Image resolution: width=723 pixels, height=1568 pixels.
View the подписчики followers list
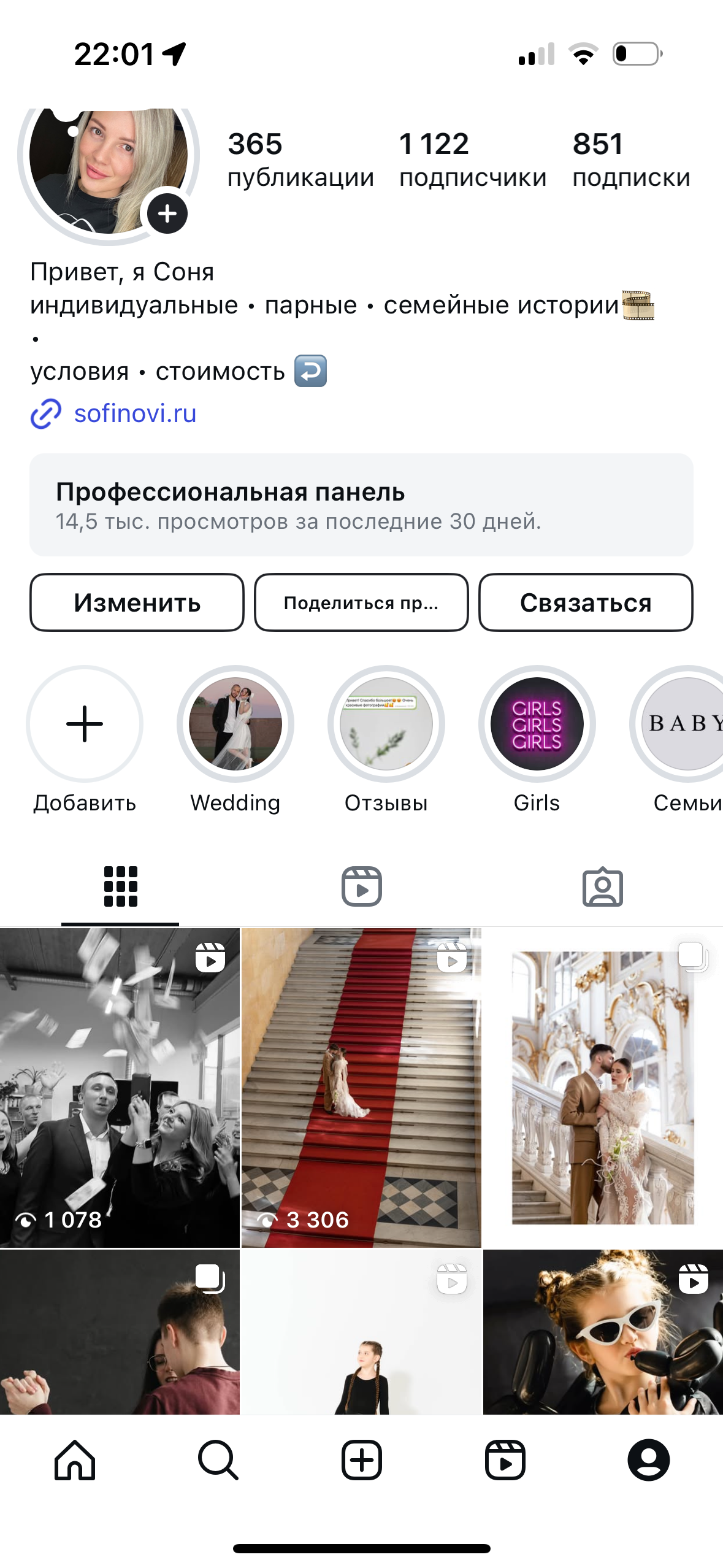472,159
